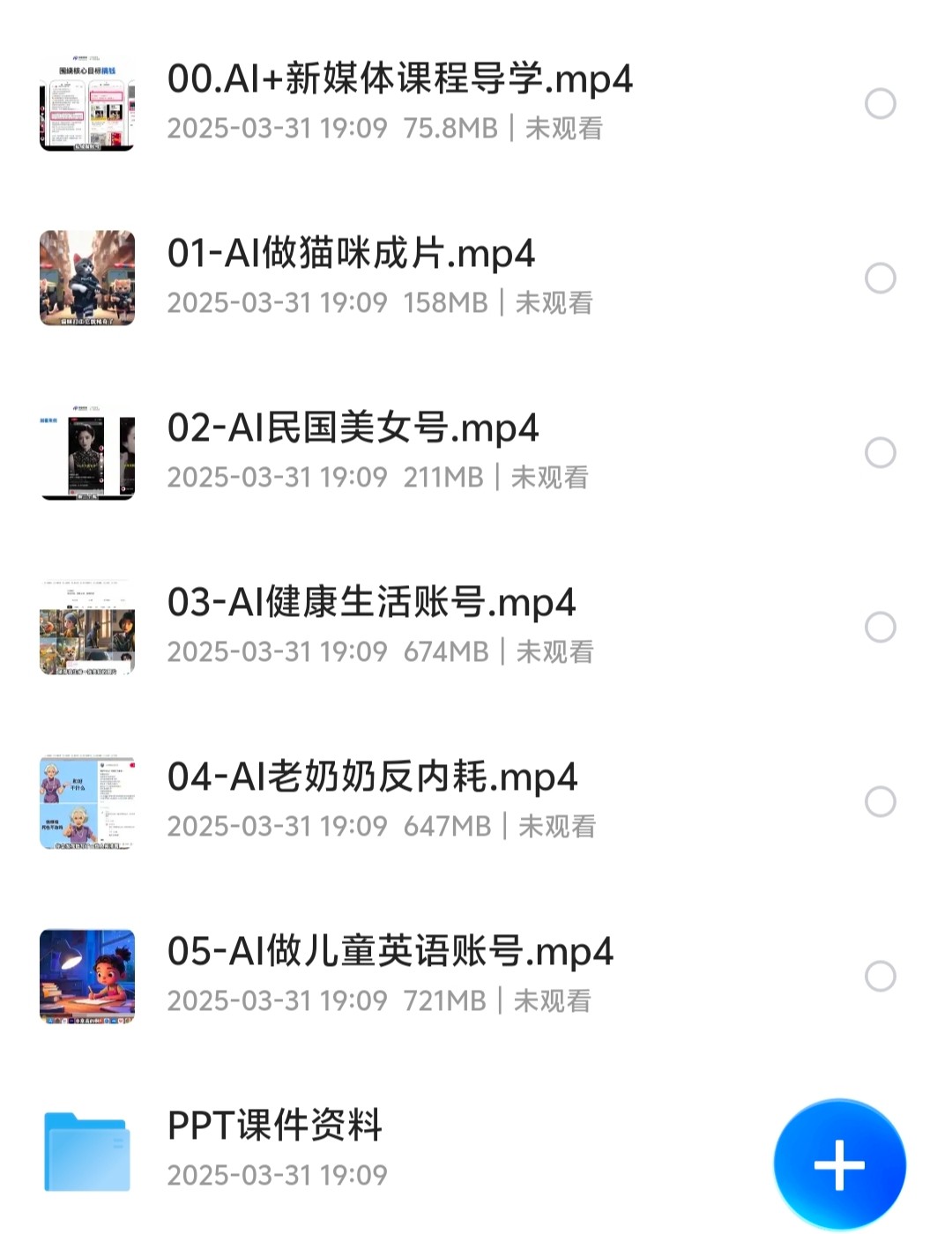Tick the selection circle for 01-AI做猫咪成片.mp4
This screenshot has height=1234, width=952.
click(x=880, y=279)
